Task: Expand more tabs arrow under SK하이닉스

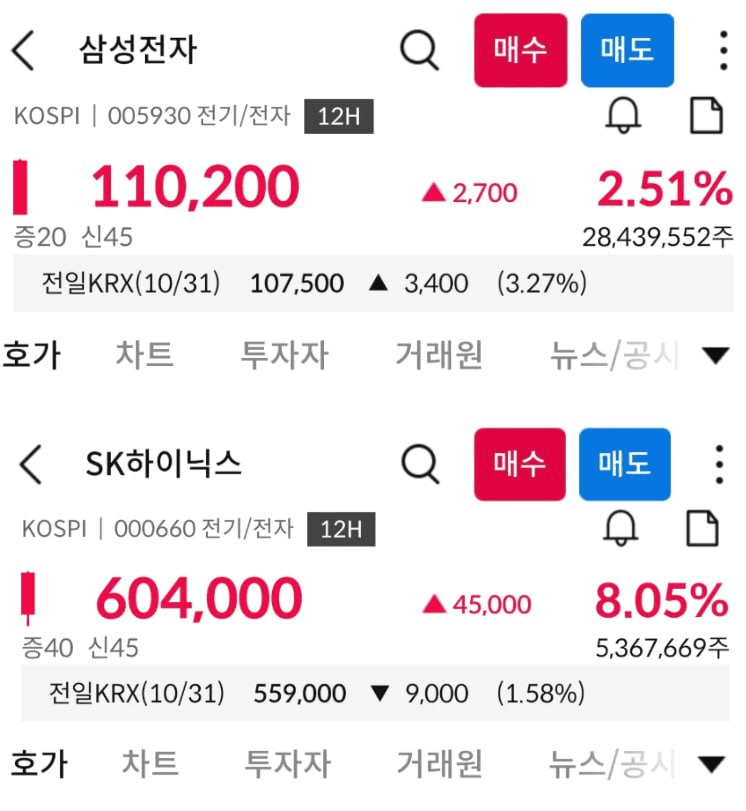Action: [x=711, y=765]
